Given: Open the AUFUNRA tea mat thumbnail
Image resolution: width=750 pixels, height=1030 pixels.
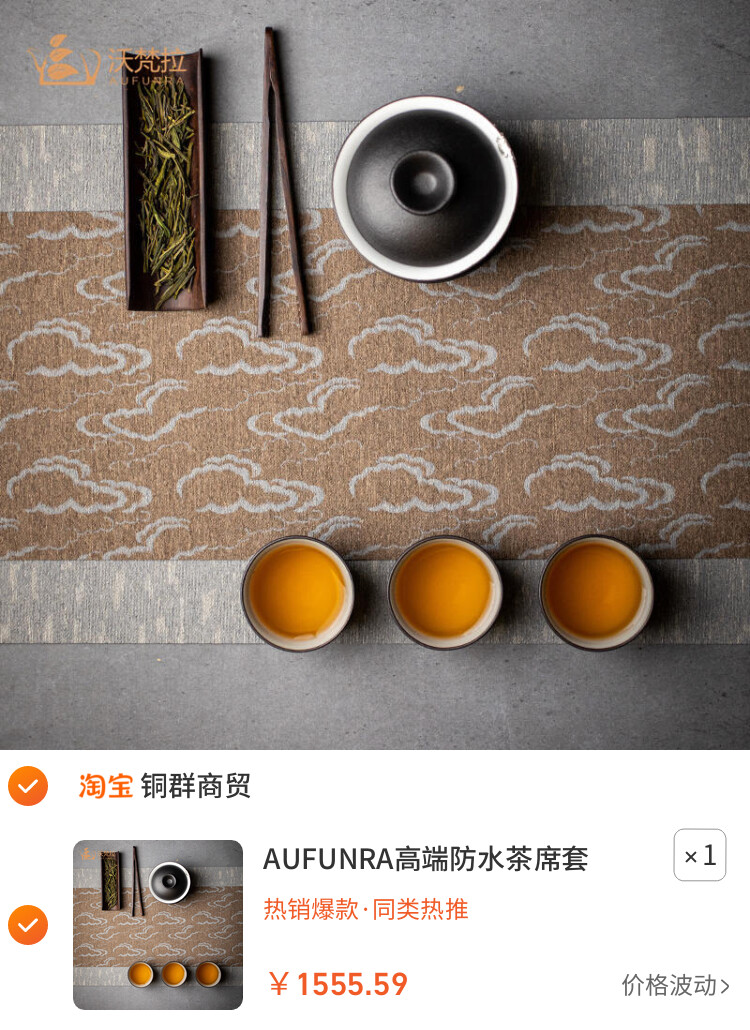Looking at the screenshot, I should click(158, 925).
